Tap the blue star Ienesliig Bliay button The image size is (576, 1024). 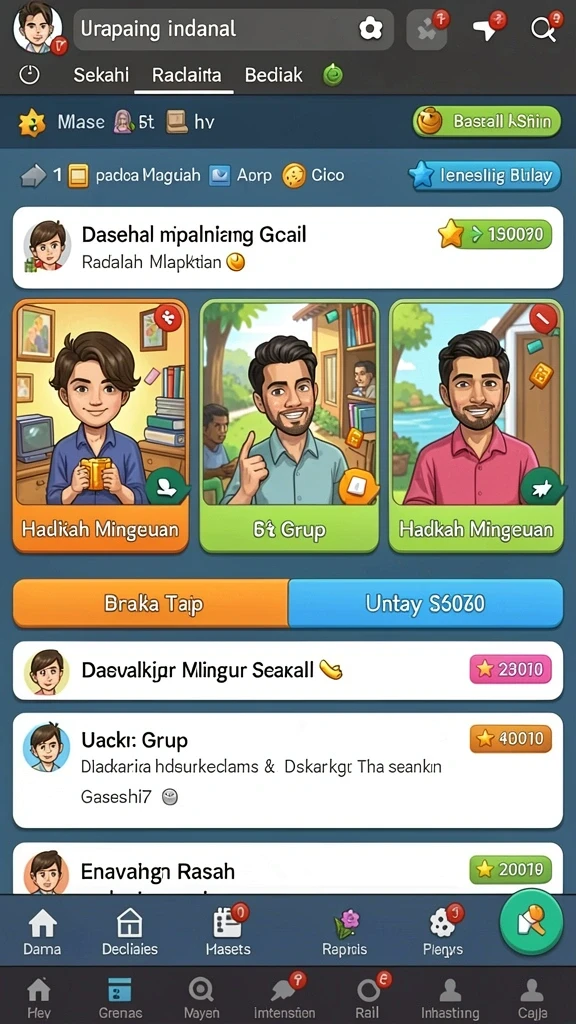coord(485,175)
